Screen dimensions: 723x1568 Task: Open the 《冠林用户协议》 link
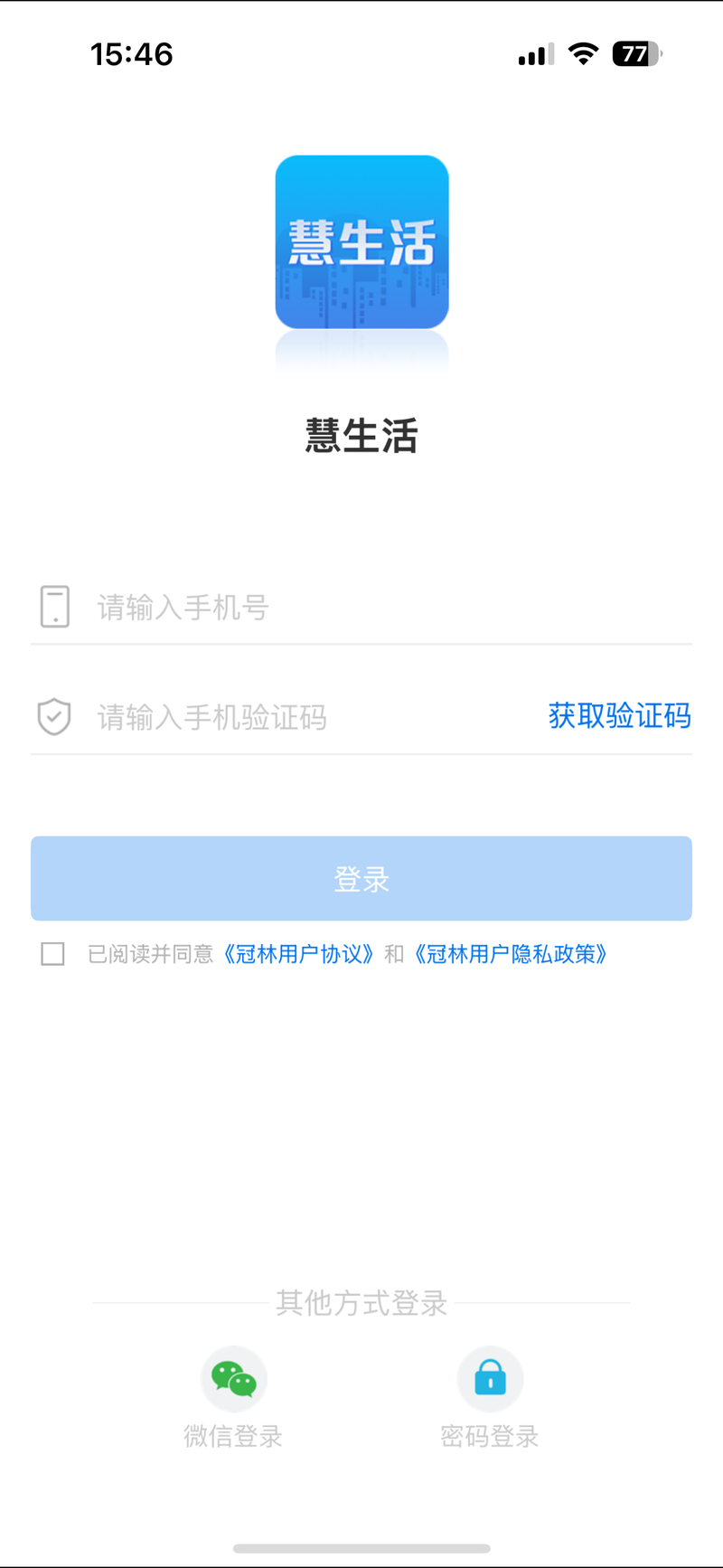click(x=298, y=954)
